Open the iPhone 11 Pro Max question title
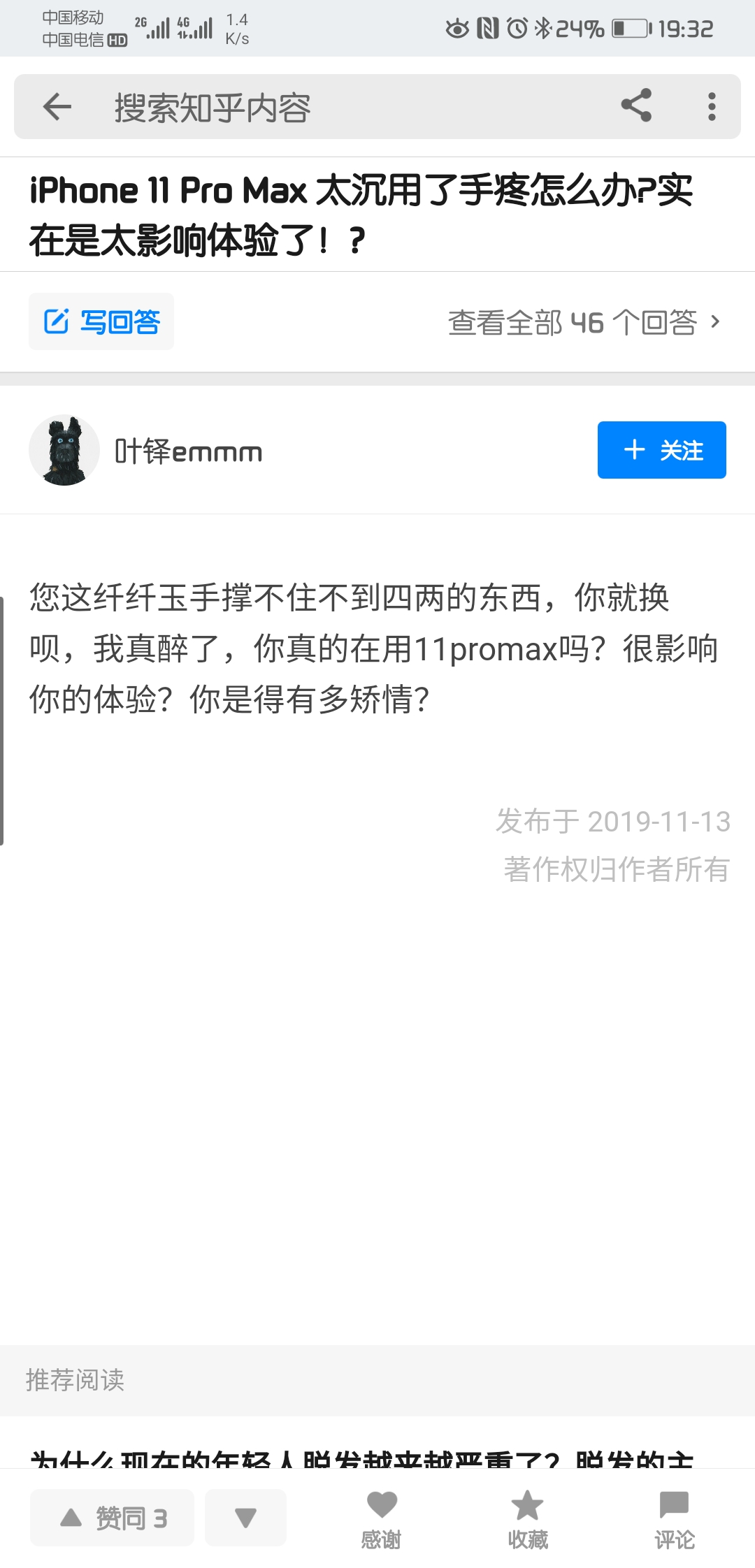Viewport: 755px width, 1568px height. coord(361,215)
